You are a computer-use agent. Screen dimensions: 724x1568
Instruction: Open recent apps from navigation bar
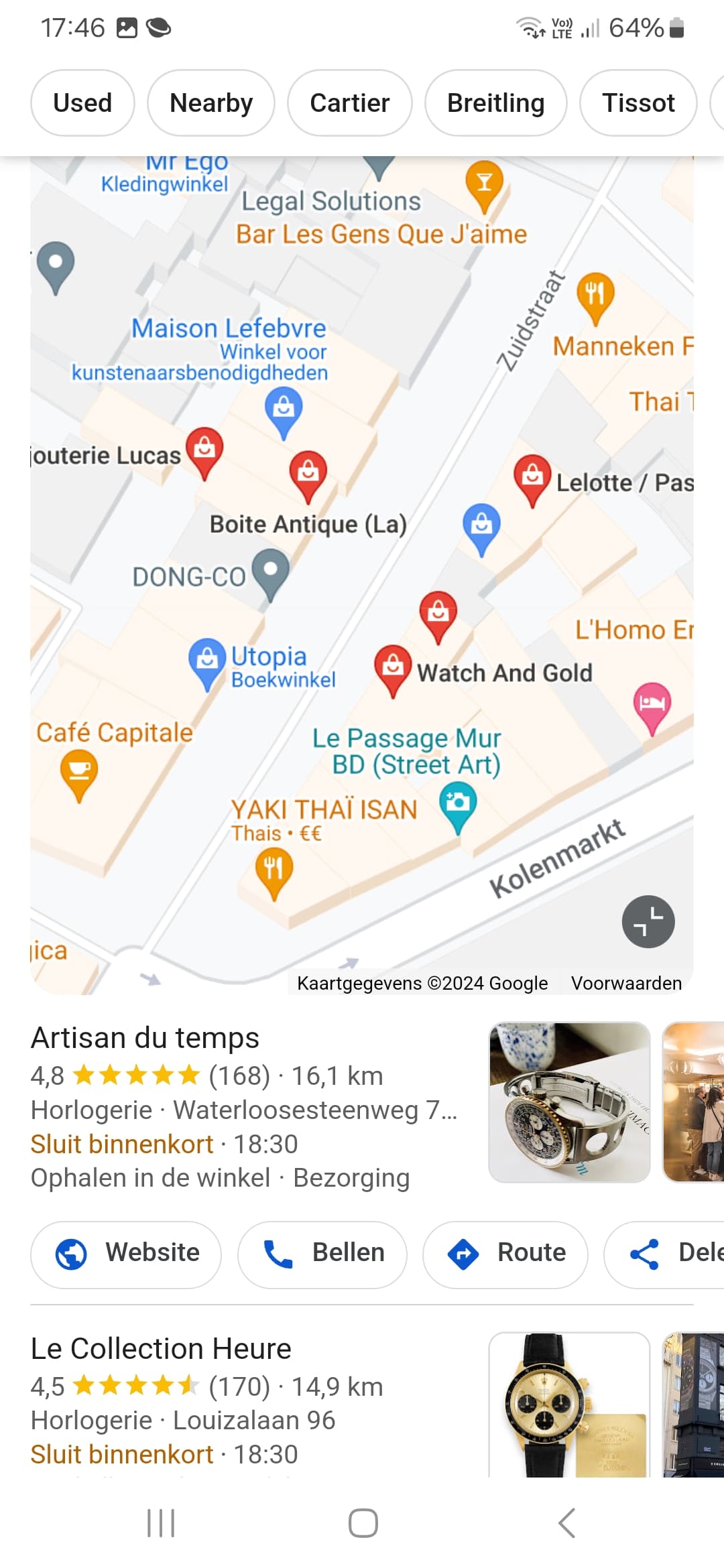tap(161, 1523)
